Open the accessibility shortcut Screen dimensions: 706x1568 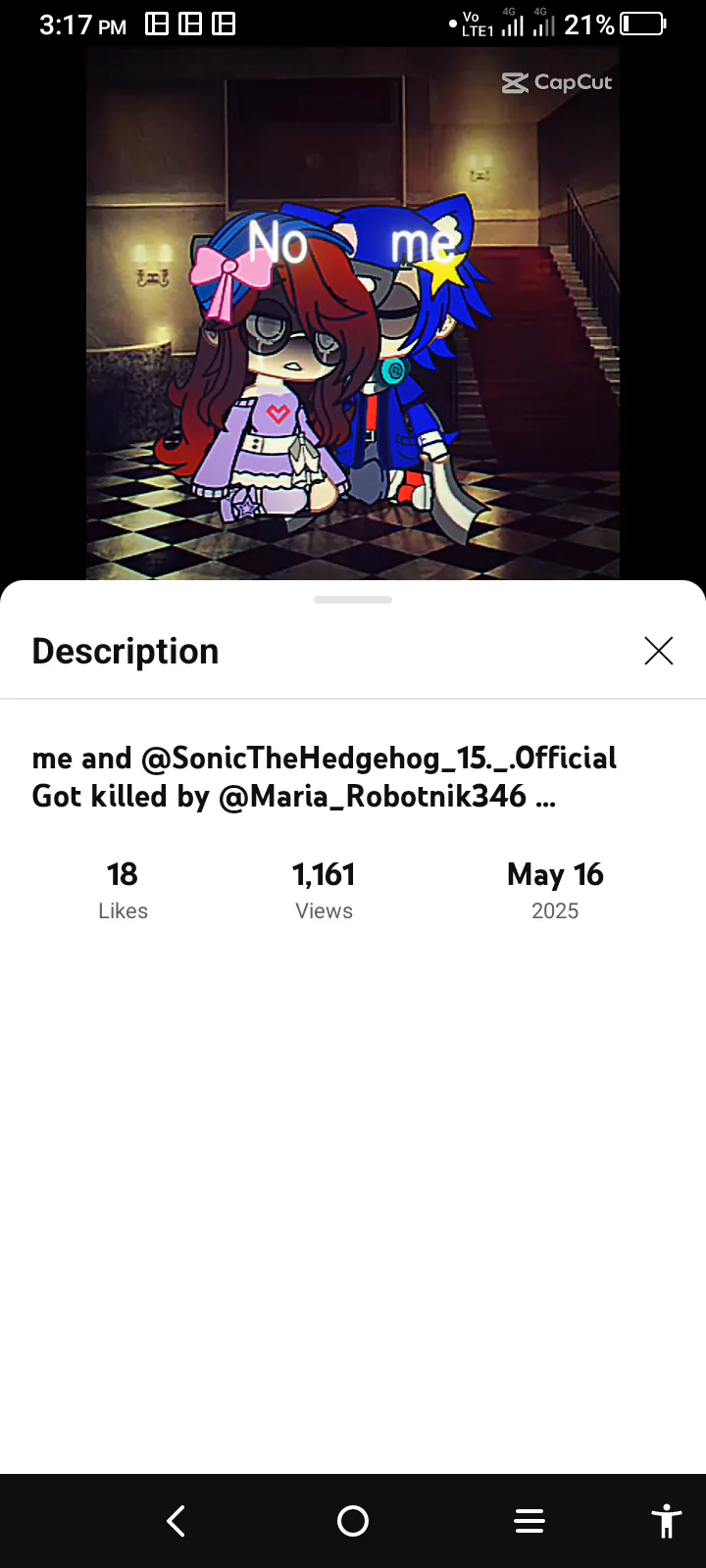click(667, 1521)
